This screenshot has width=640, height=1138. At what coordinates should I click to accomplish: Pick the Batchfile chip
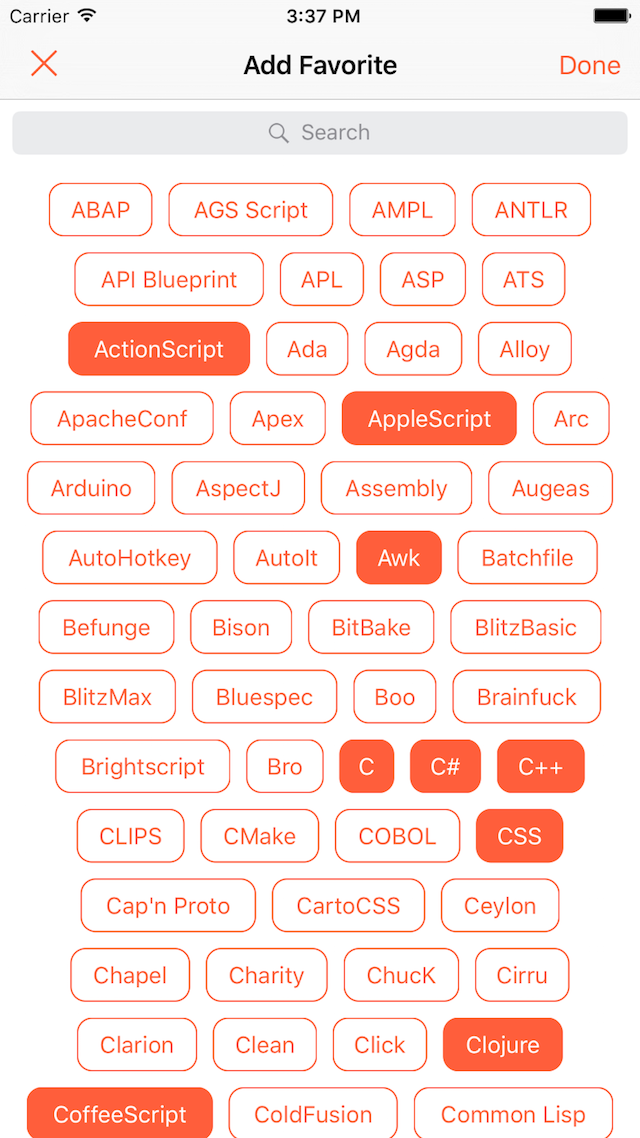pos(527,558)
